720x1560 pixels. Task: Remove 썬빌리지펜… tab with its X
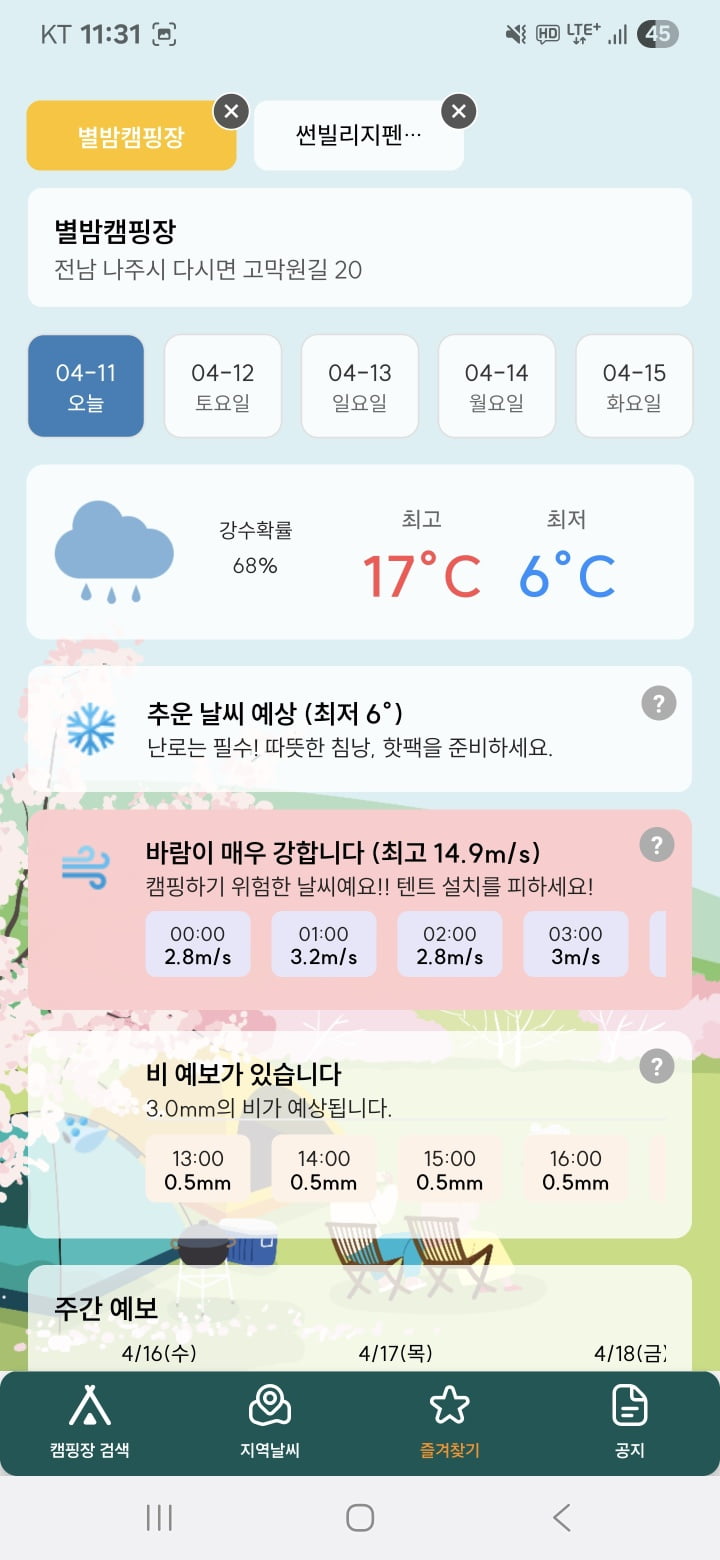[x=459, y=111]
